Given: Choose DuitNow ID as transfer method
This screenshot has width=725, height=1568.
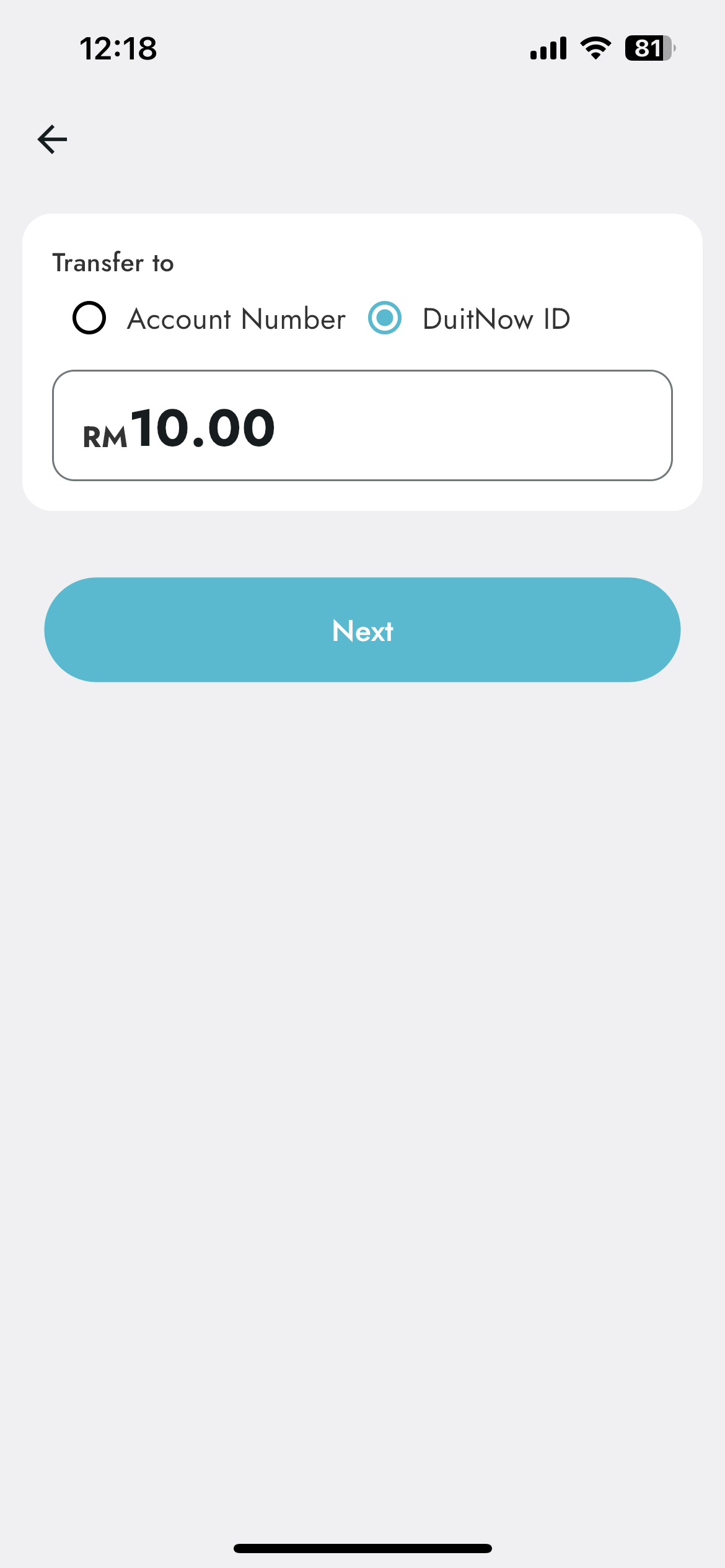Looking at the screenshot, I should tap(385, 318).
